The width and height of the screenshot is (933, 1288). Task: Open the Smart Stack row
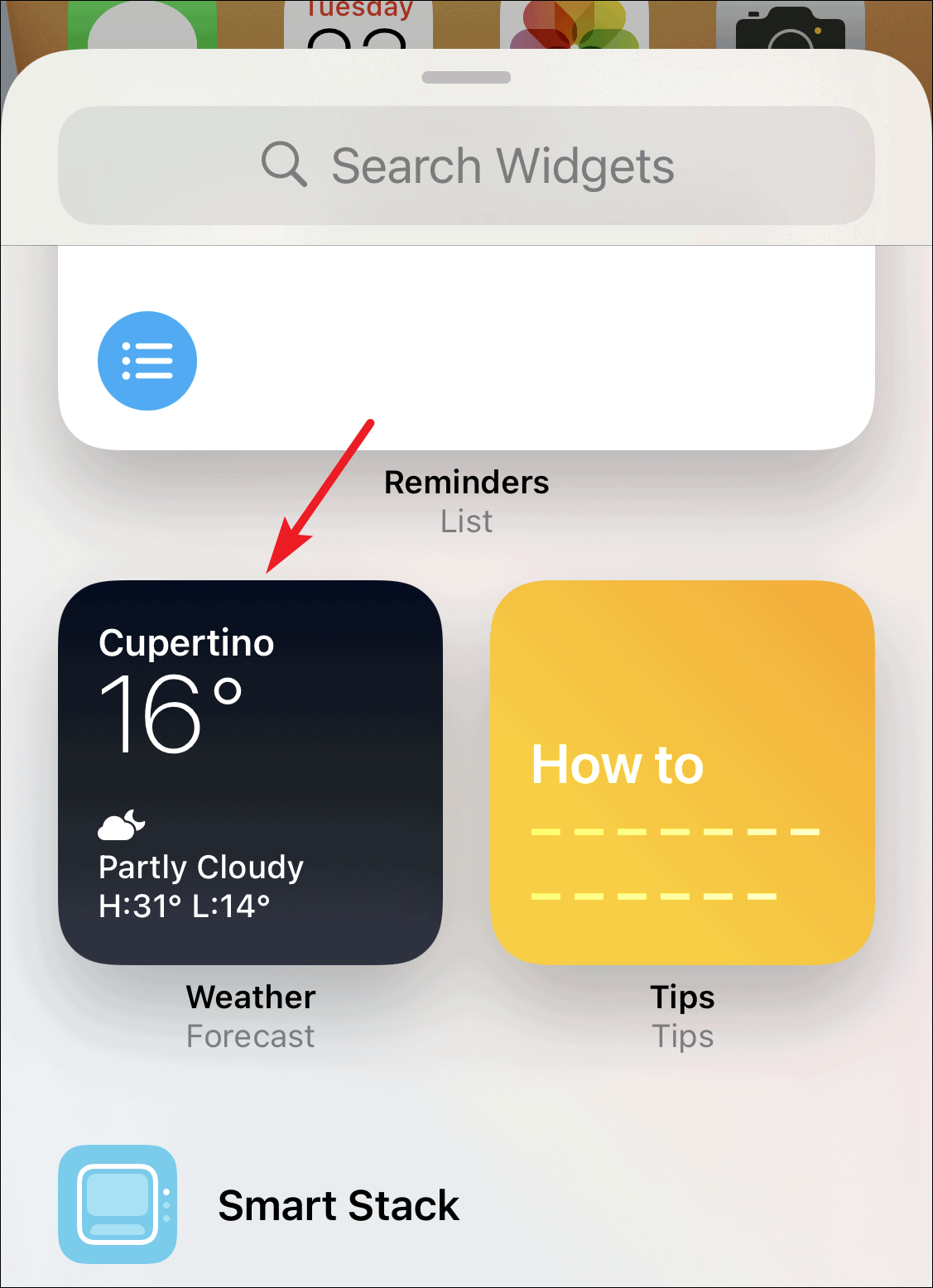[338, 1204]
